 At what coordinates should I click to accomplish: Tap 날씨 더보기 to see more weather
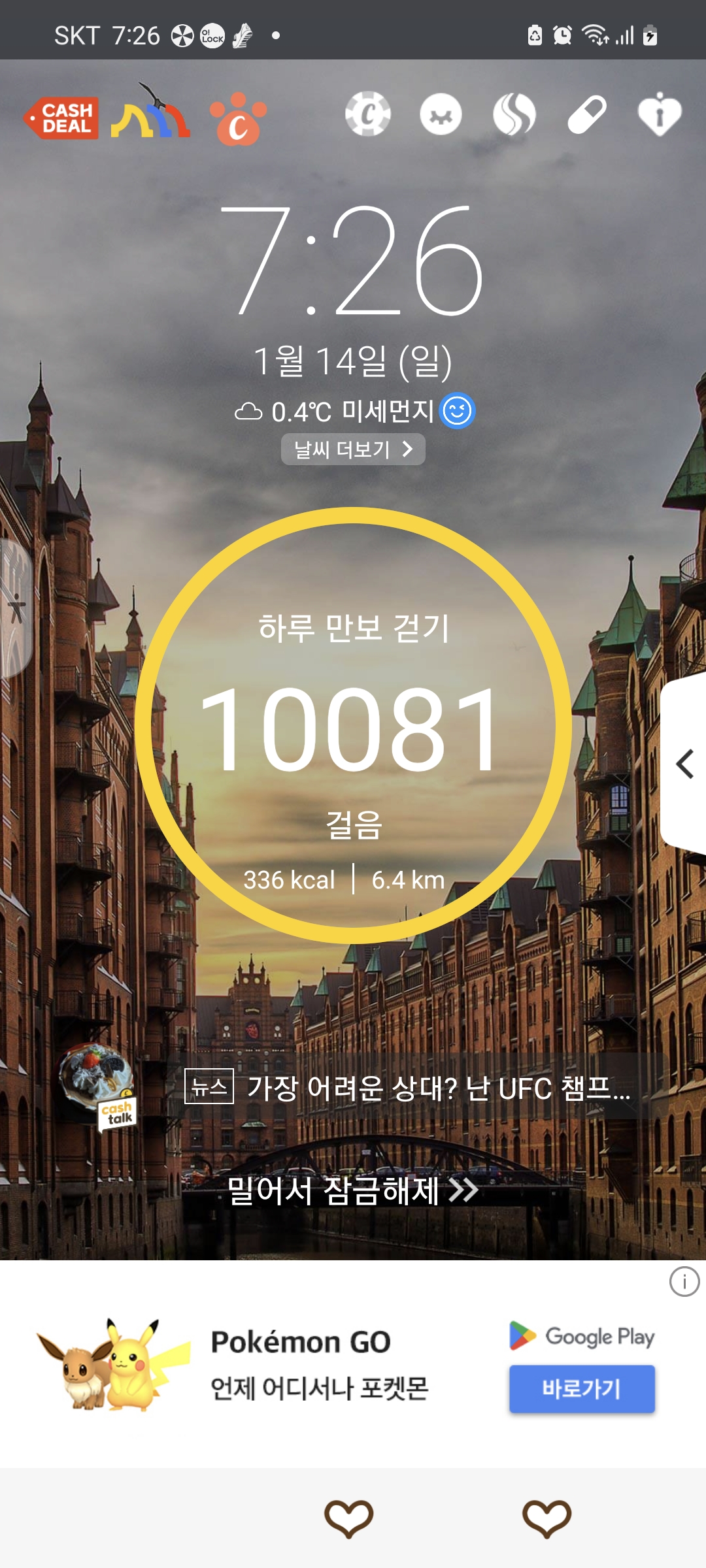pos(353,449)
